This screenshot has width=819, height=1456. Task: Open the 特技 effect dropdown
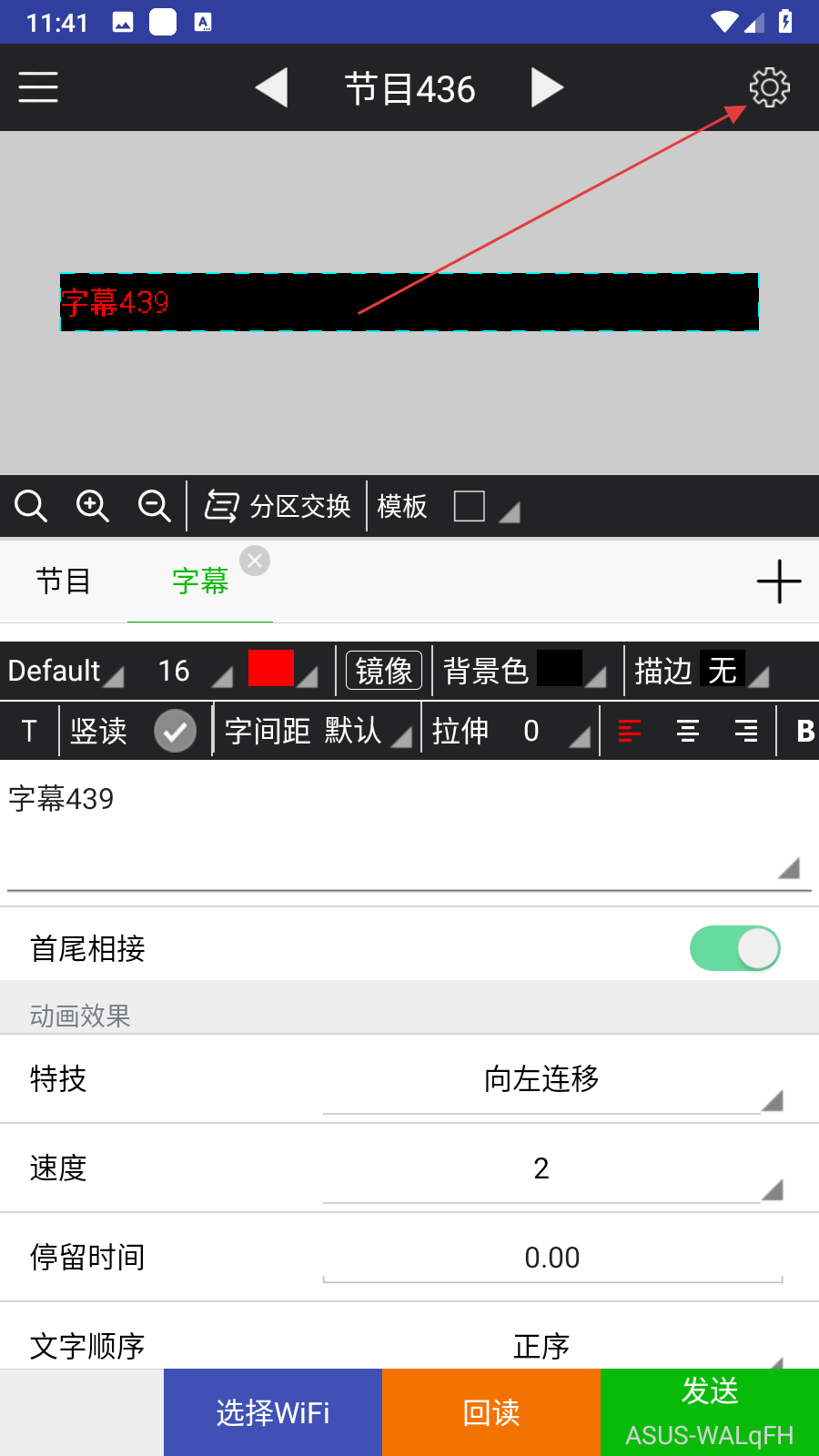pyautogui.click(x=551, y=1080)
